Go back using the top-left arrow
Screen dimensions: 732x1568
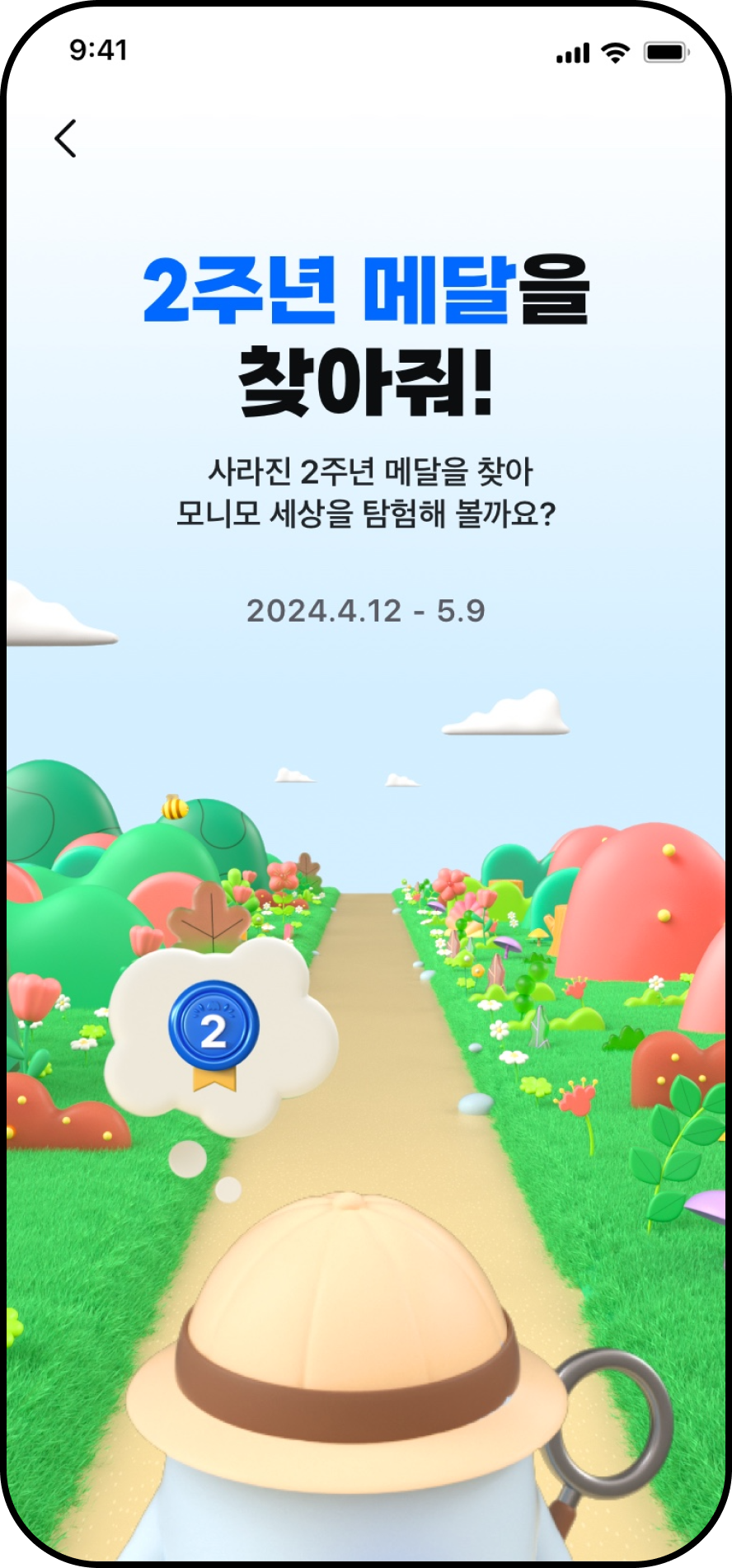[x=65, y=138]
